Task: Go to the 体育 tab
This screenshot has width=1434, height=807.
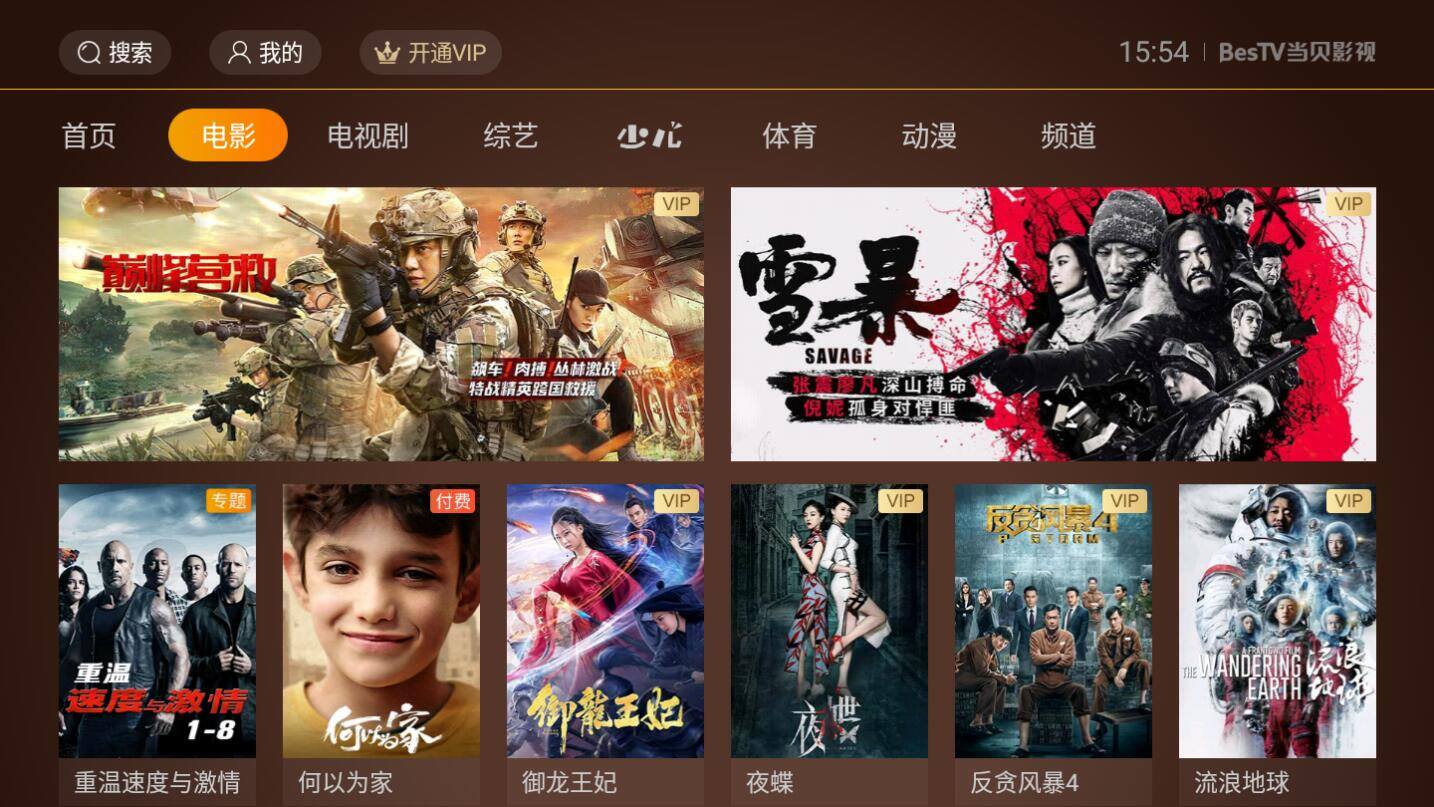Action: [x=789, y=136]
